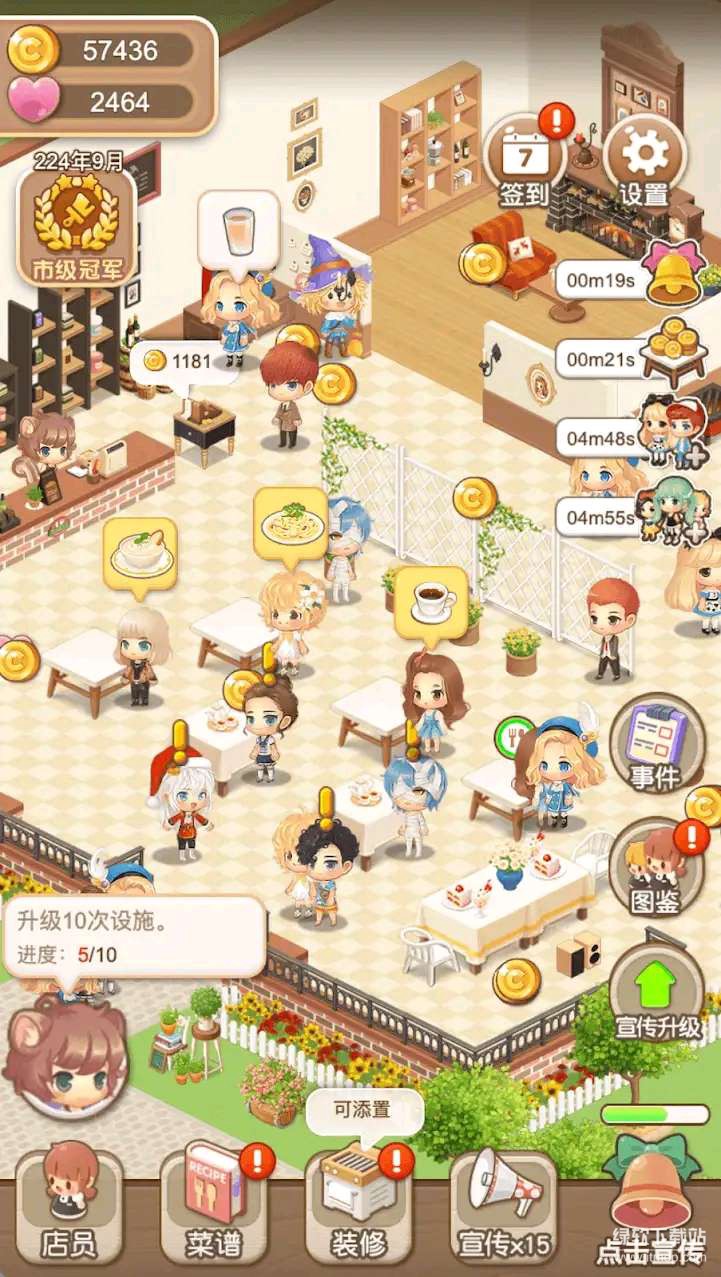Tap the 00m19s bell timer
Screen dimensions: 721x1277
(602, 280)
